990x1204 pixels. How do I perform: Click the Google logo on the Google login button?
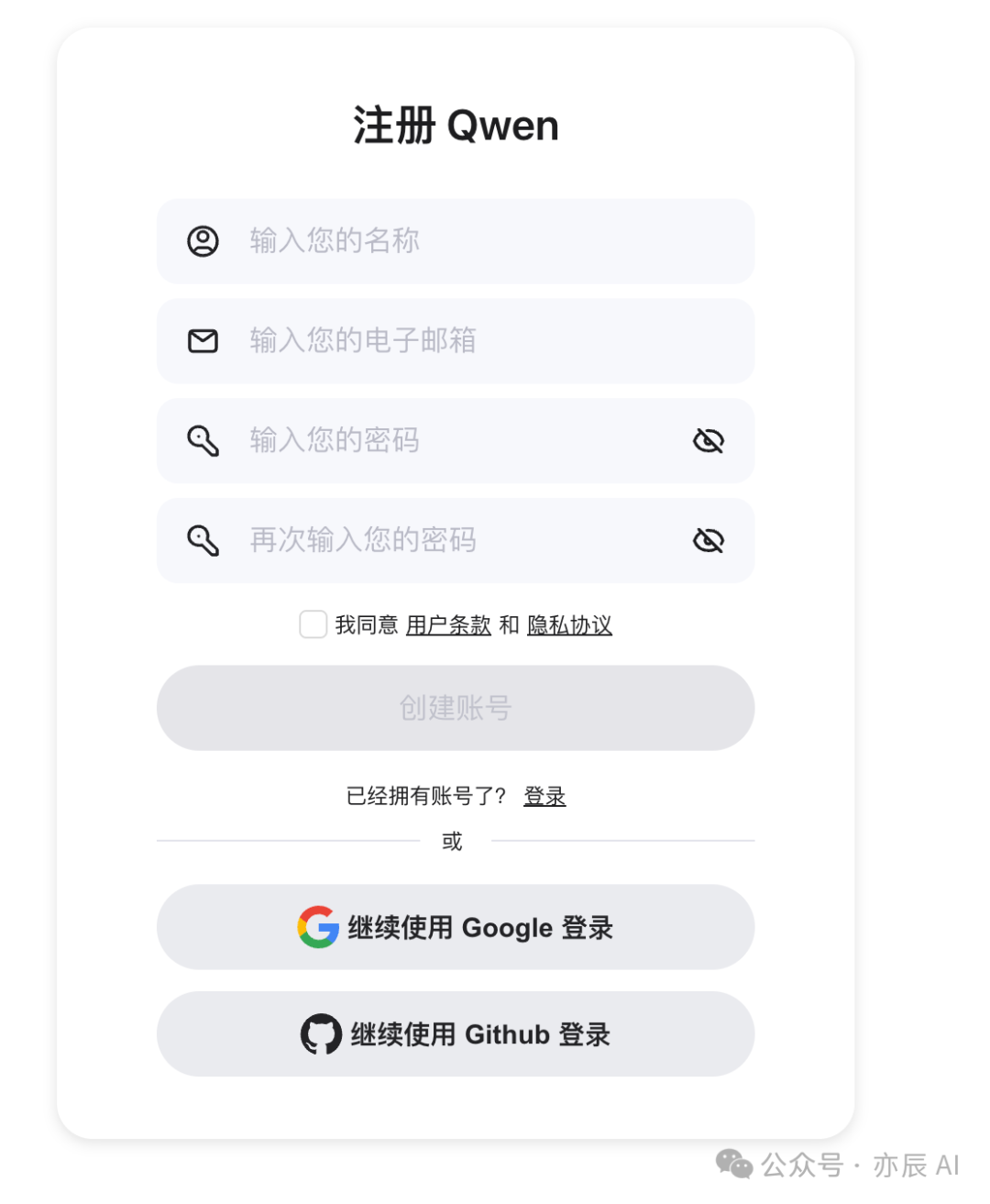tap(317, 927)
